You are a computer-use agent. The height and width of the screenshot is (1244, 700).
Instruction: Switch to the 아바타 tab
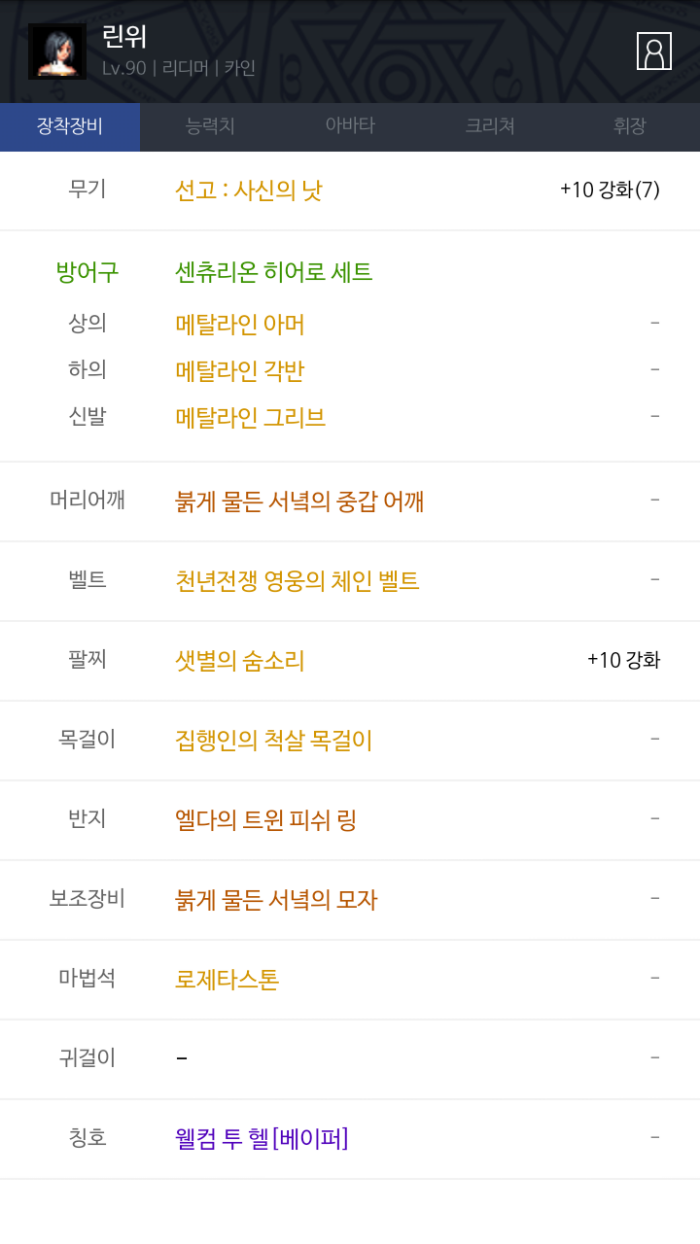tap(350, 126)
